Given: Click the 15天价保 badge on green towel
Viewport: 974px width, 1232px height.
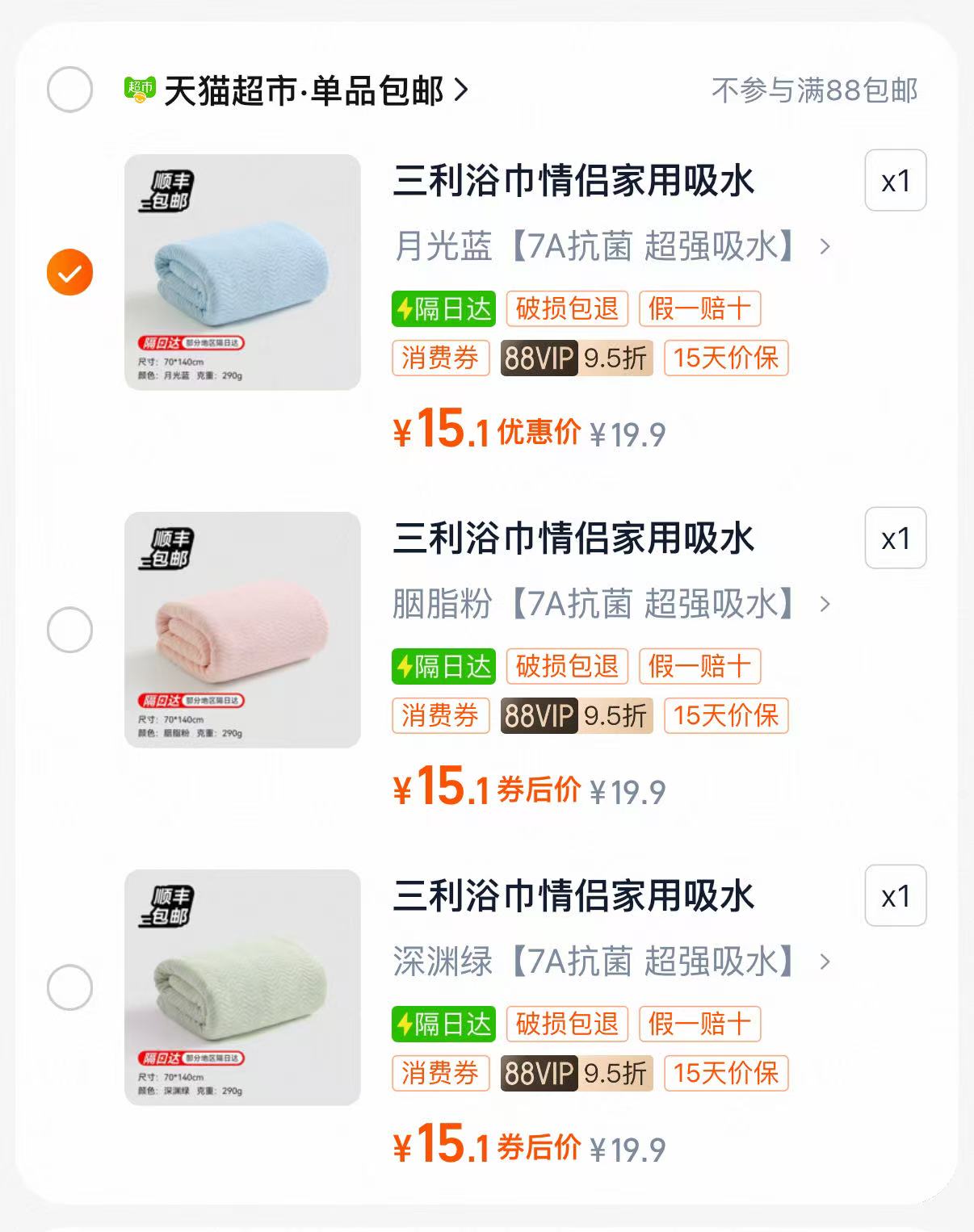Looking at the screenshot, I should click(724, 1075).
